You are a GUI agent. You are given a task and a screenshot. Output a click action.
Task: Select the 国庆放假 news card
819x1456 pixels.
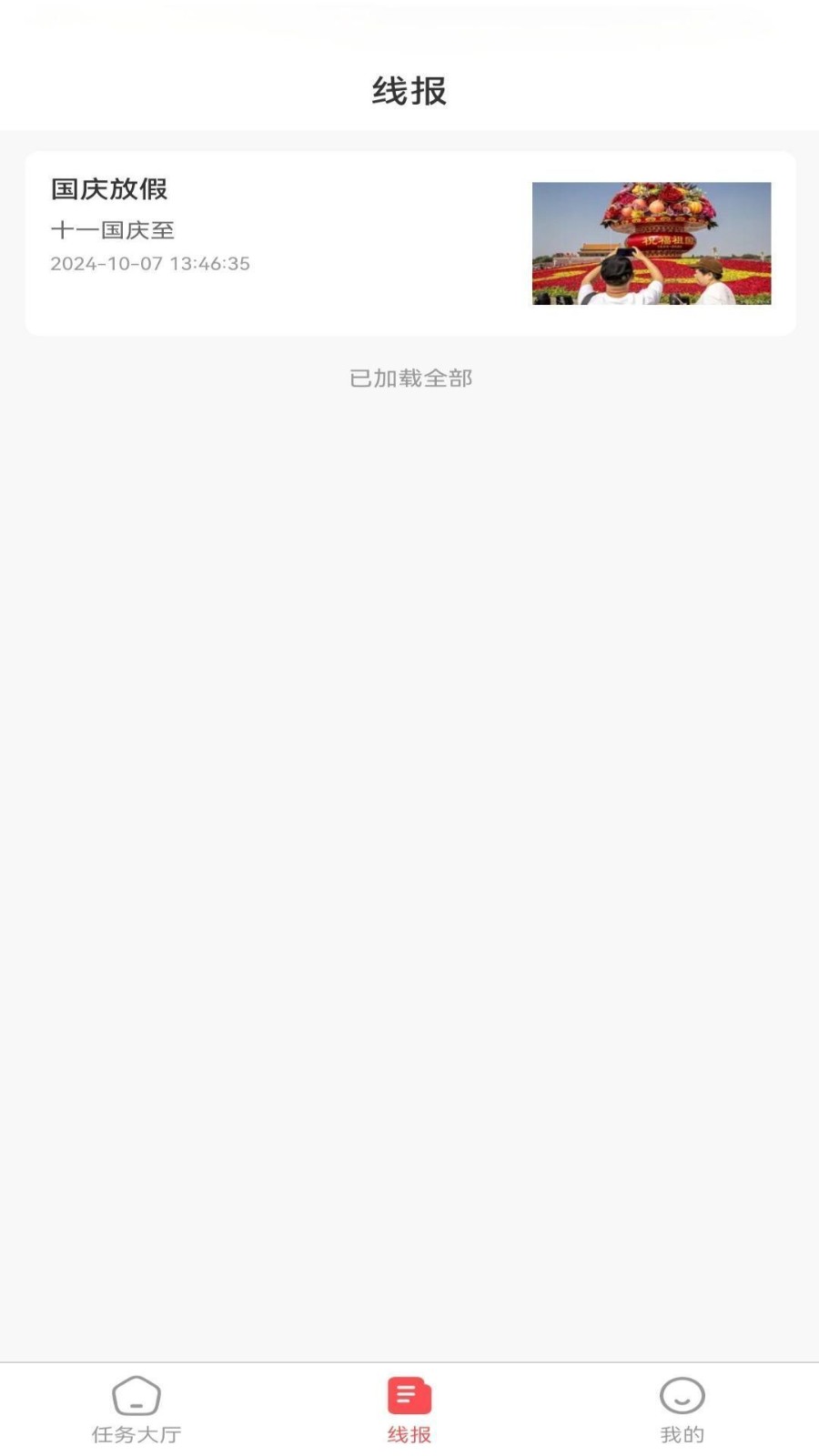coord(409,241)
